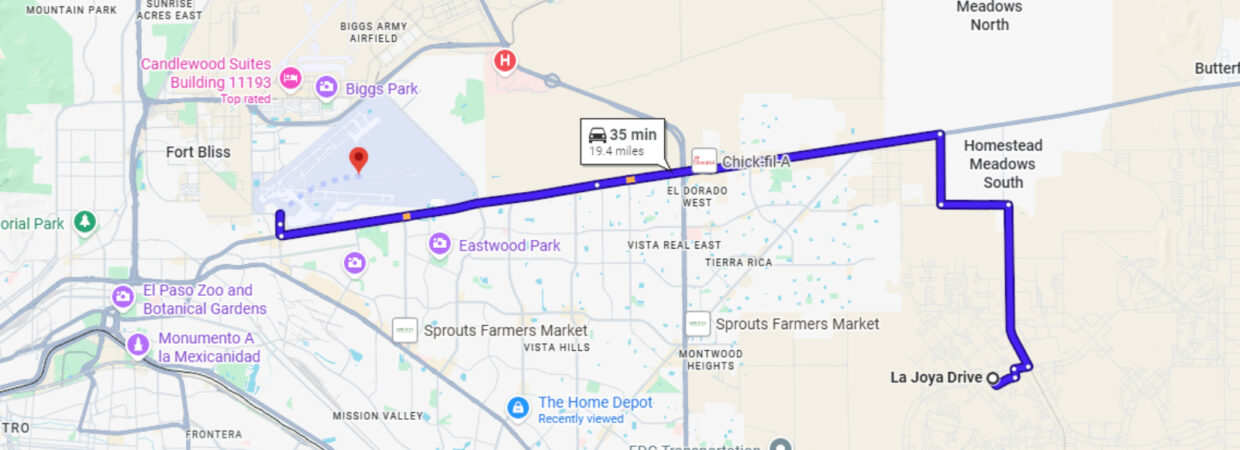This screenshot has height=450, width=1240.
Task: Open The Home Depot recently viewed marker
Action: pyautogui.click(x=517, y=407)
